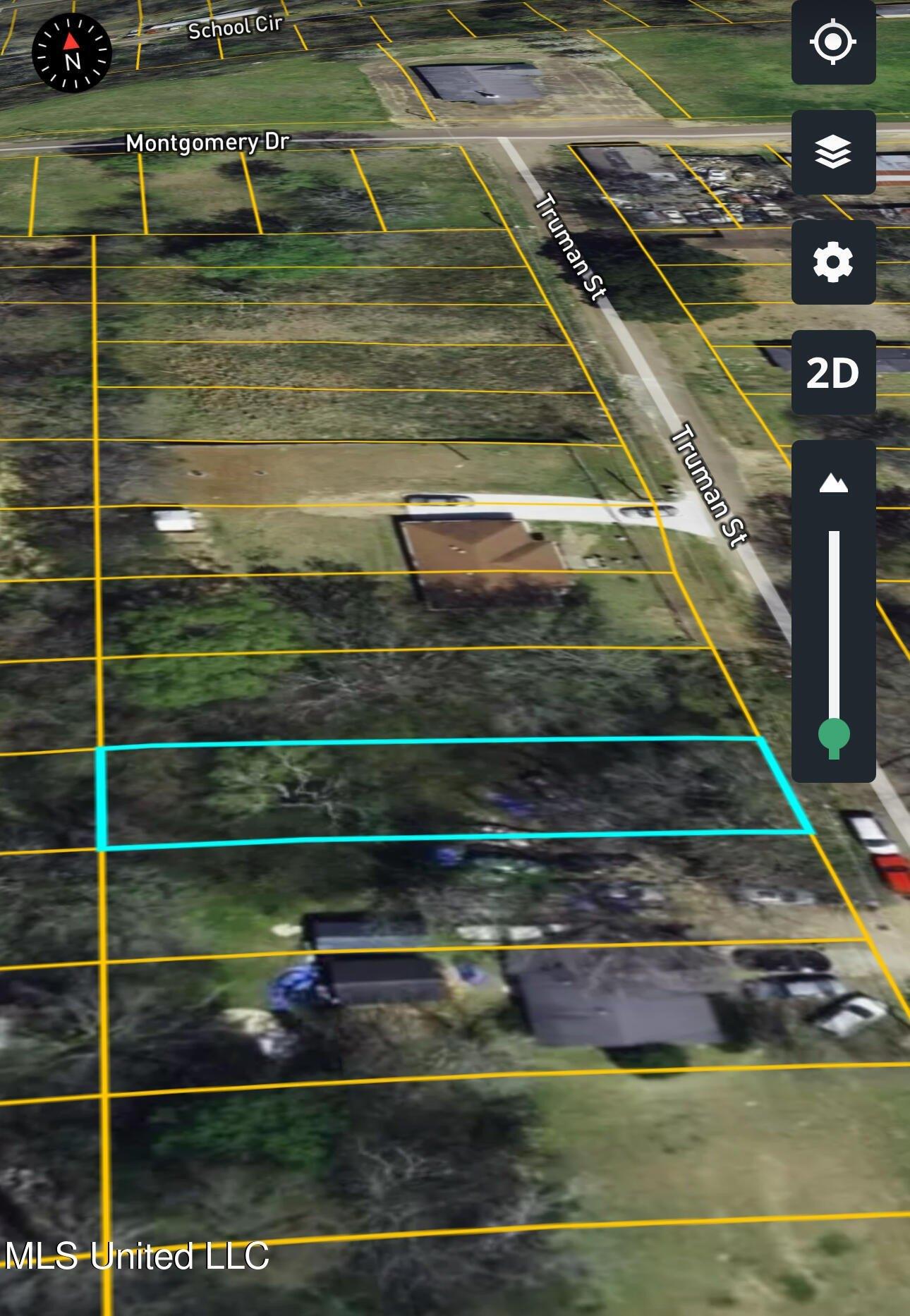The image size is (910, 1316).
Task: Tap the compass to reset north
Action: pos(72,53)
